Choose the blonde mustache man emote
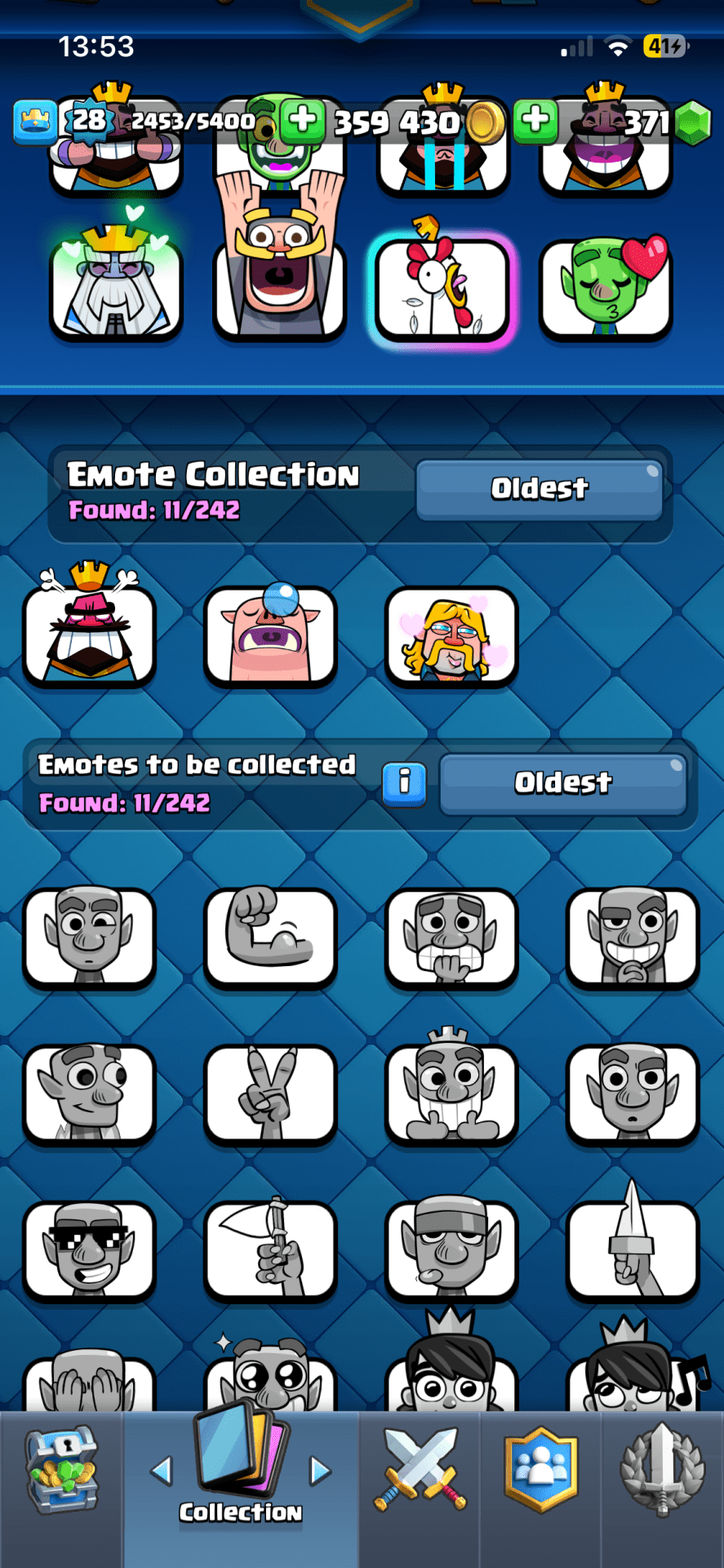724x1568 pixels. (451, 635)
